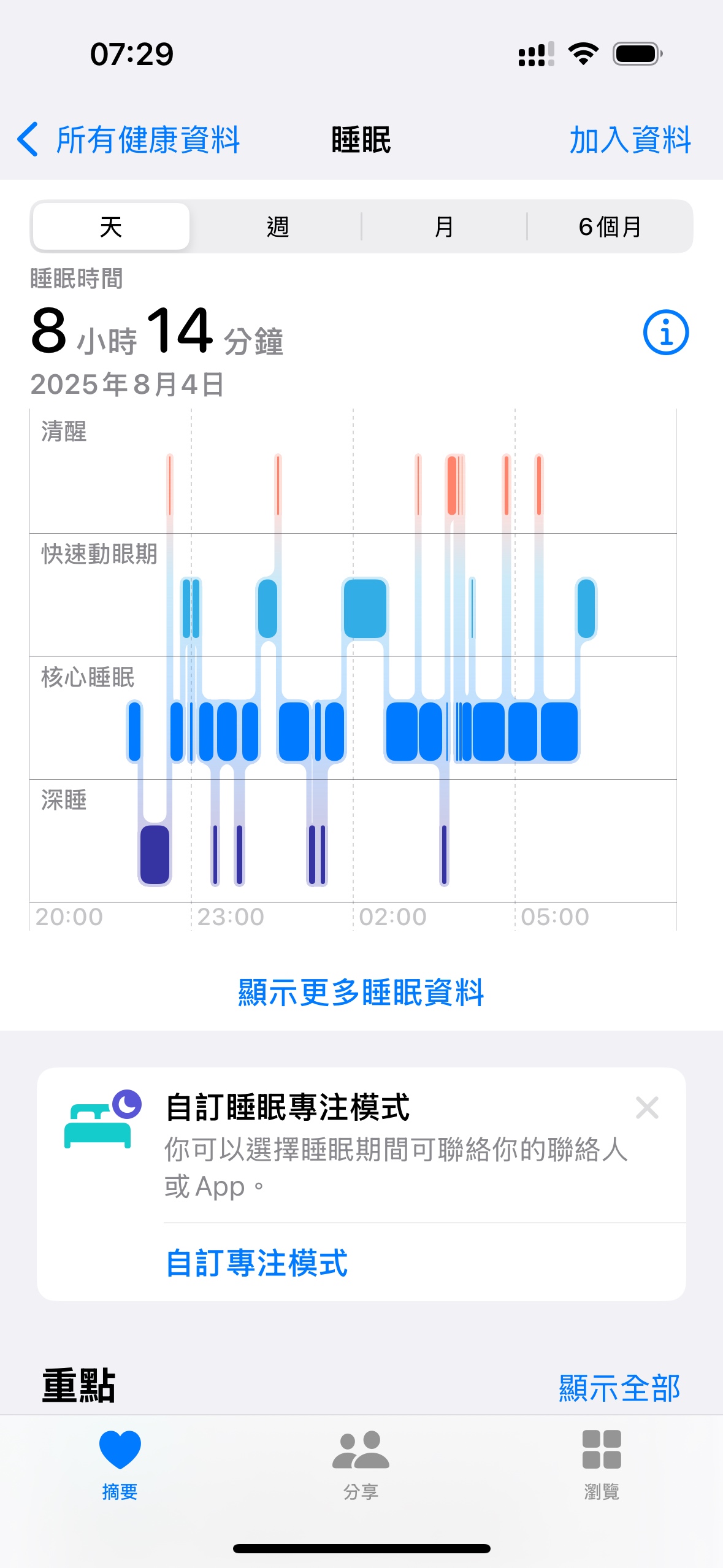Image resolution: width=723 pixels, height=1568 pixels.
Task: Tap 加入資料 to add sleep data
Action: [630, 140]
